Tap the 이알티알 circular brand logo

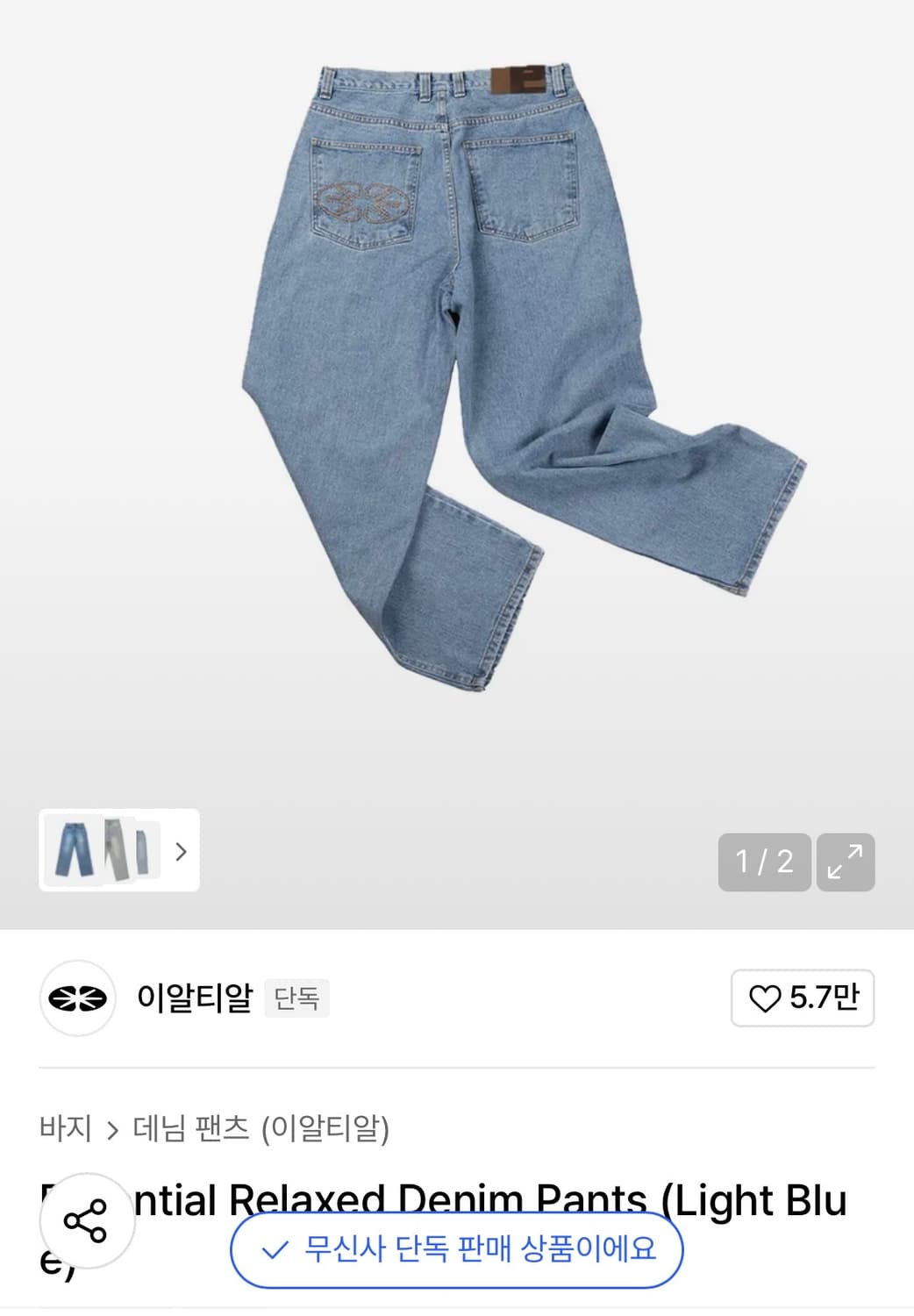coord(77,998)
